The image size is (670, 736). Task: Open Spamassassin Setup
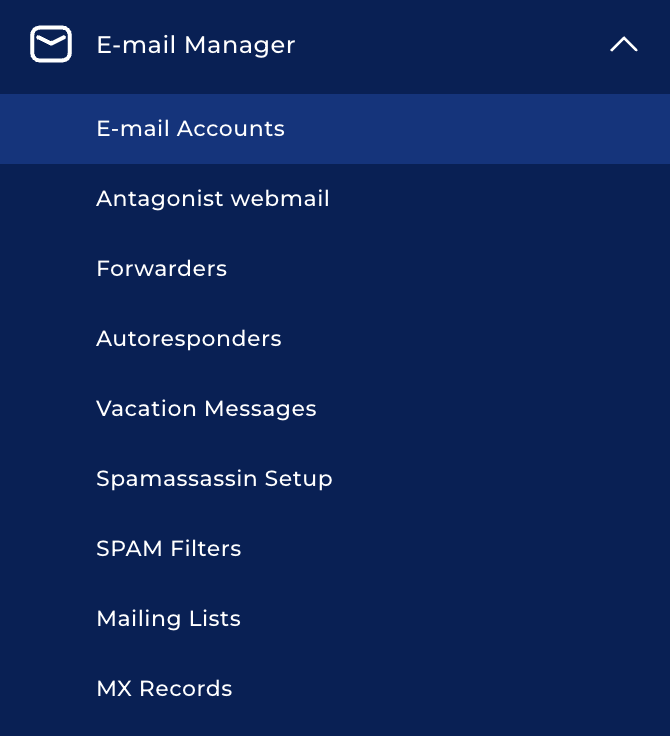214,479
